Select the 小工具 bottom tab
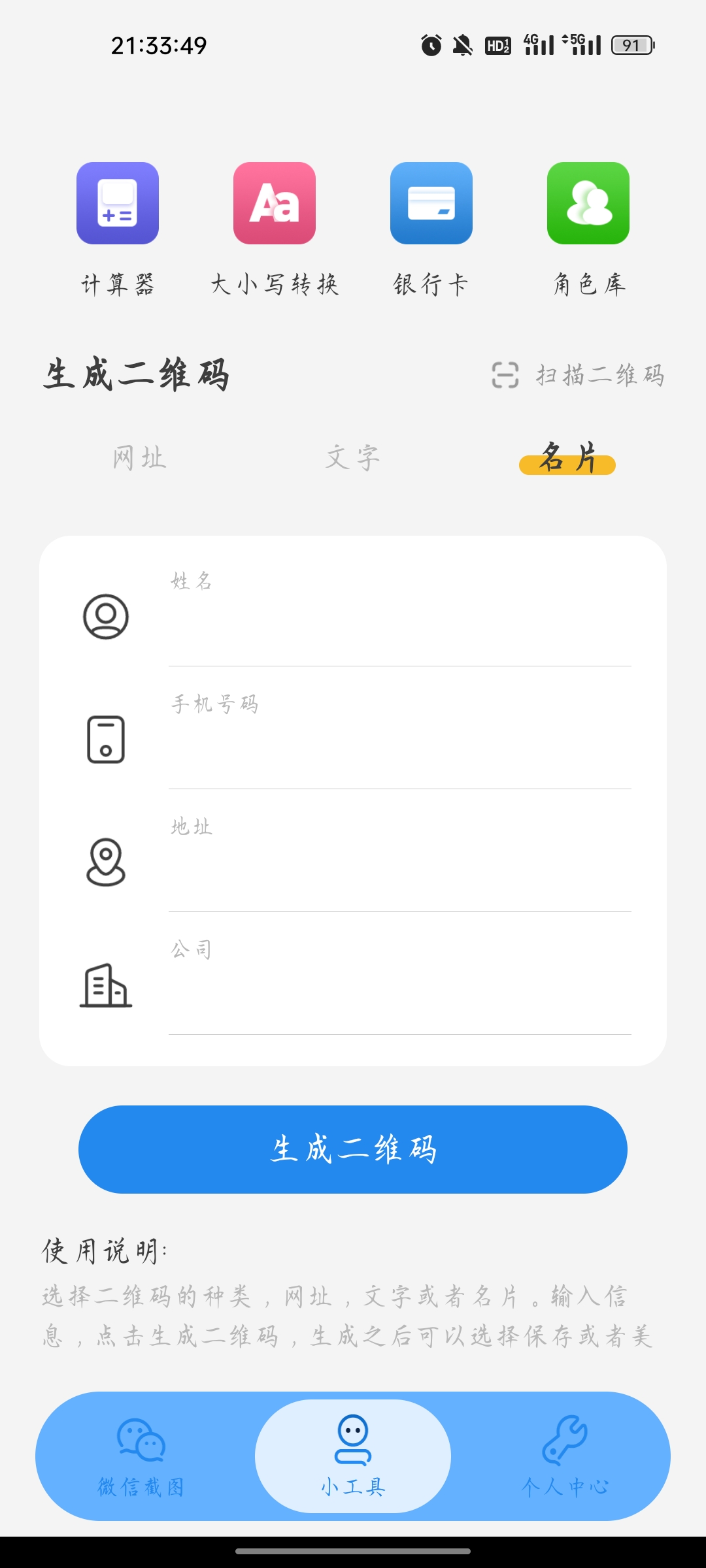Image resolution: width=706 pixels, height=1568 pixels. [353, 1456]
